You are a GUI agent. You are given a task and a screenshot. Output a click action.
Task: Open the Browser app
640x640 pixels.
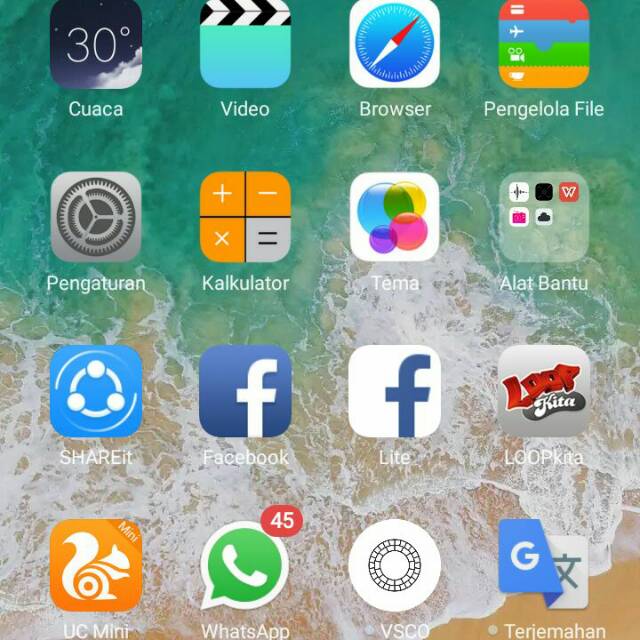tap(395, 44)
